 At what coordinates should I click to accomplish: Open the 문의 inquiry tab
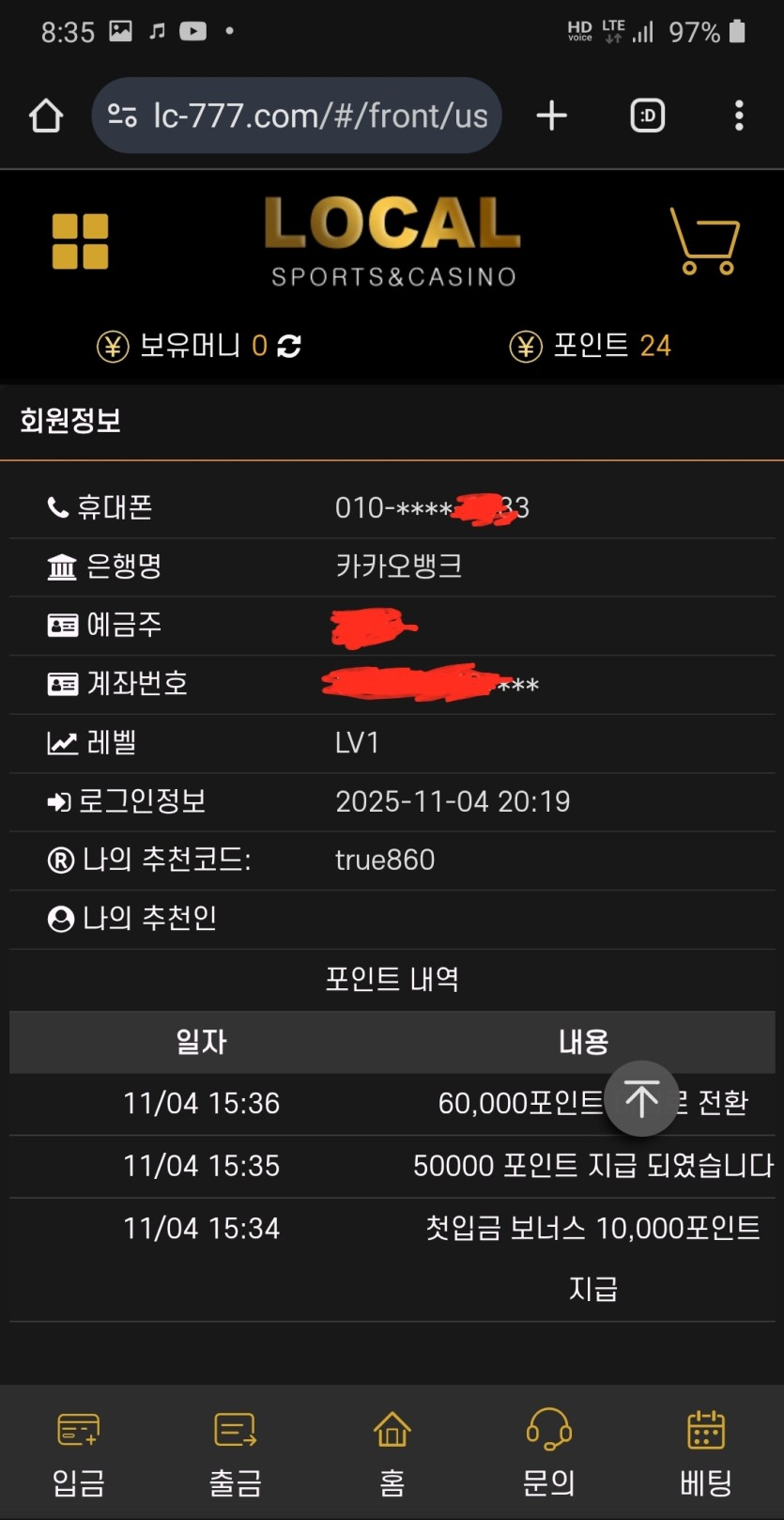pos(548,1451)
